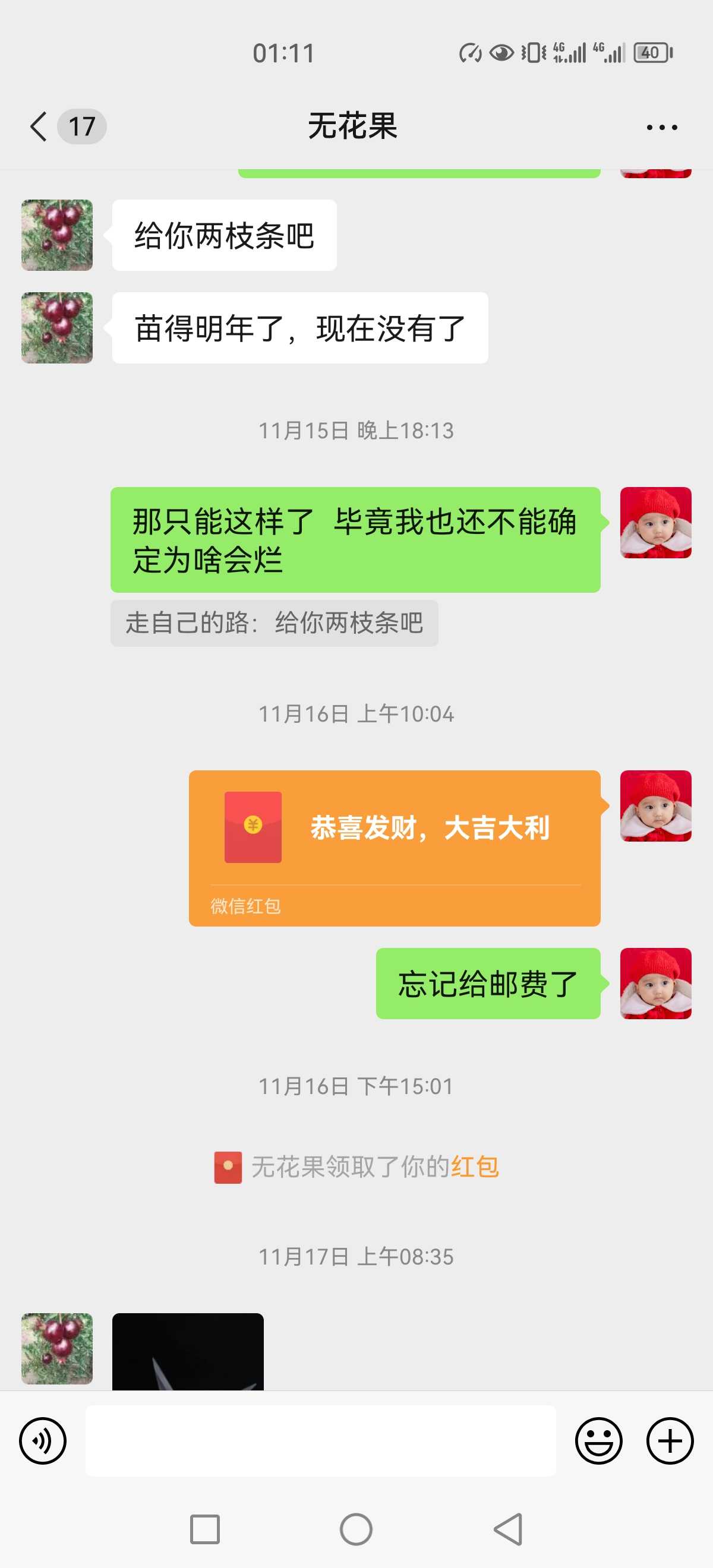Open the 恭喜发财 WeChat red packet
This screenshot has height=1568, width=713.
pos(395,848)
